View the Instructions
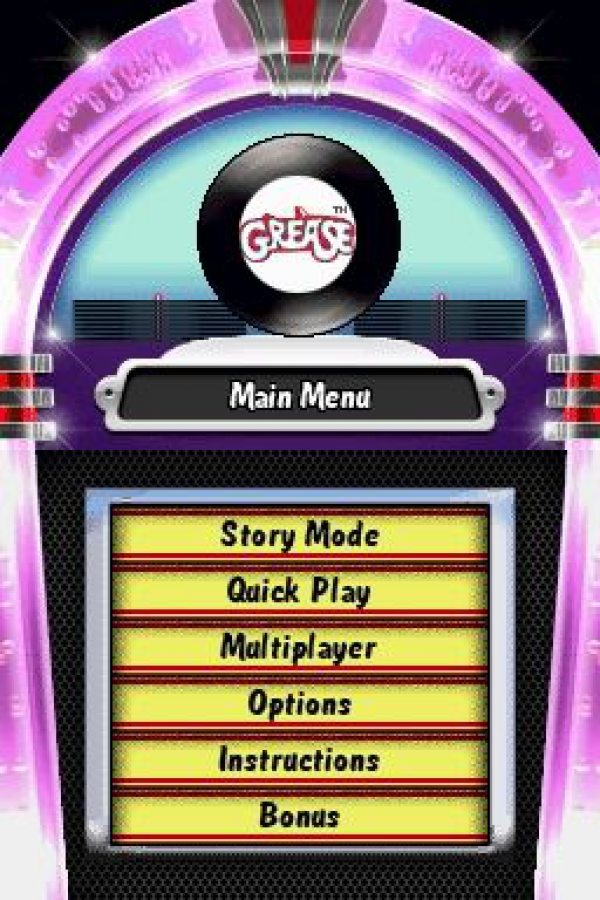 tap(300, 759)
